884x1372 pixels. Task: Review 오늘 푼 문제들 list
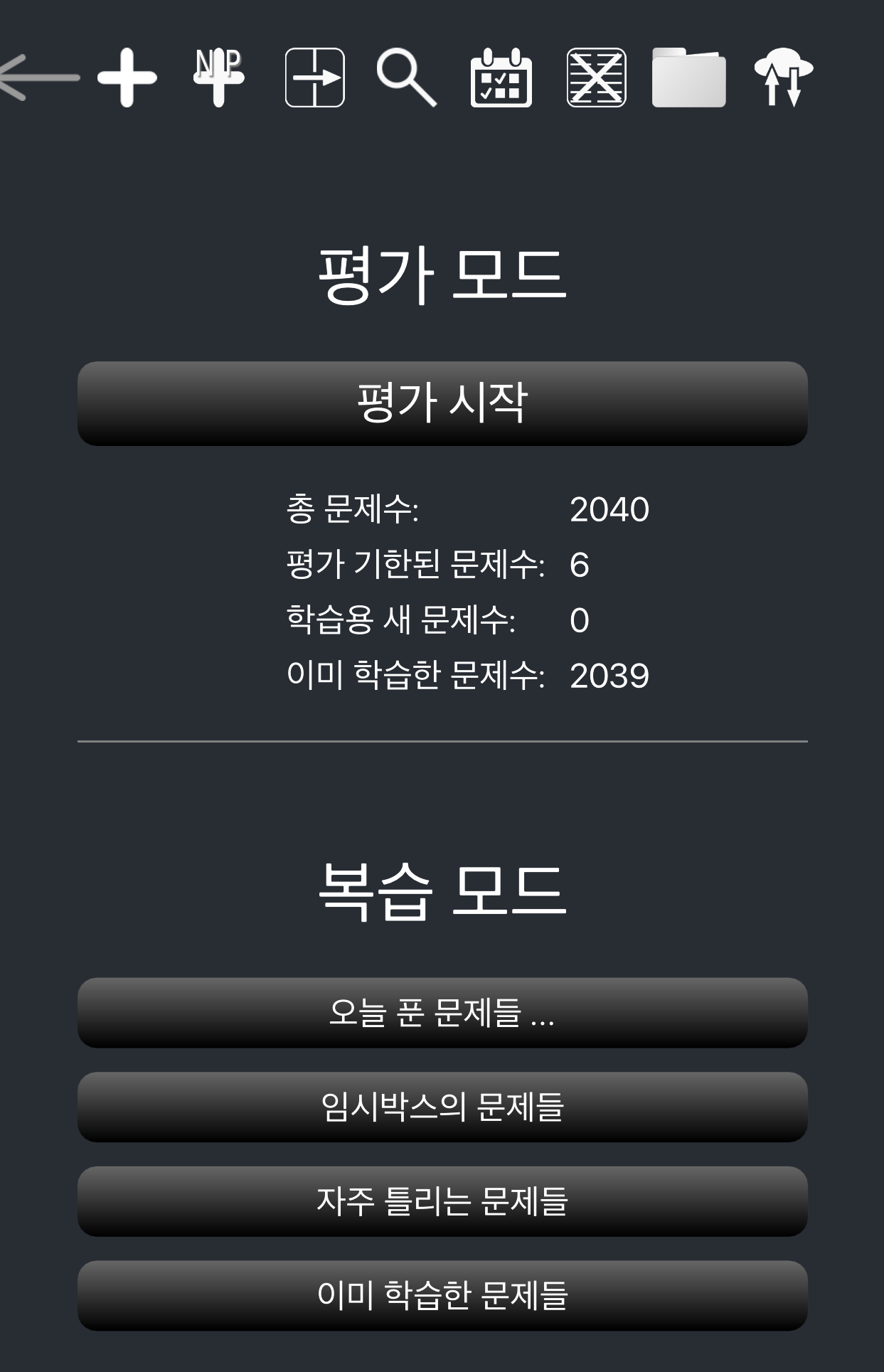(442, 1012)
